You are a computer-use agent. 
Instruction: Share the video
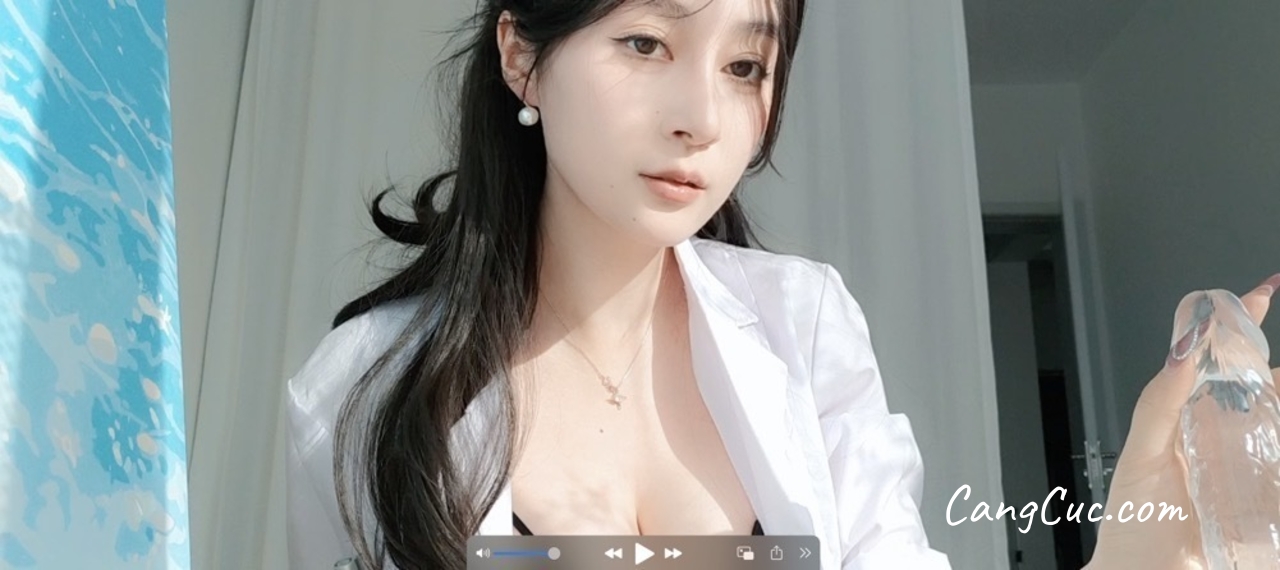(776, 553)
